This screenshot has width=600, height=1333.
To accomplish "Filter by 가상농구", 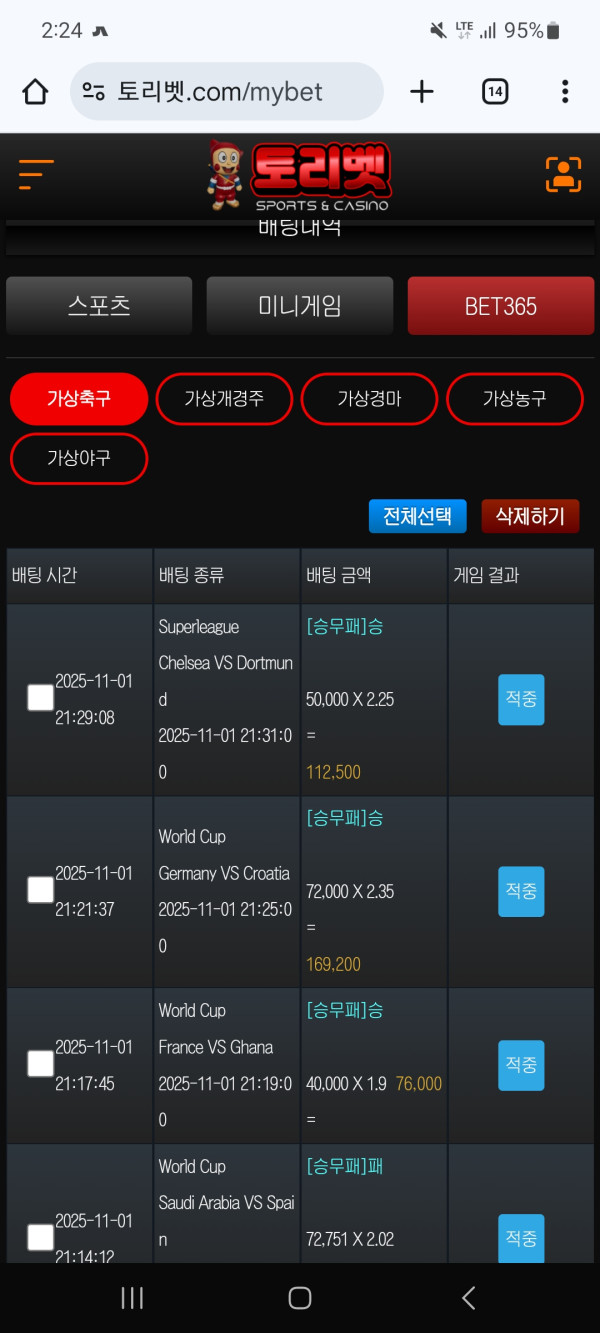I will pos(514,399).
